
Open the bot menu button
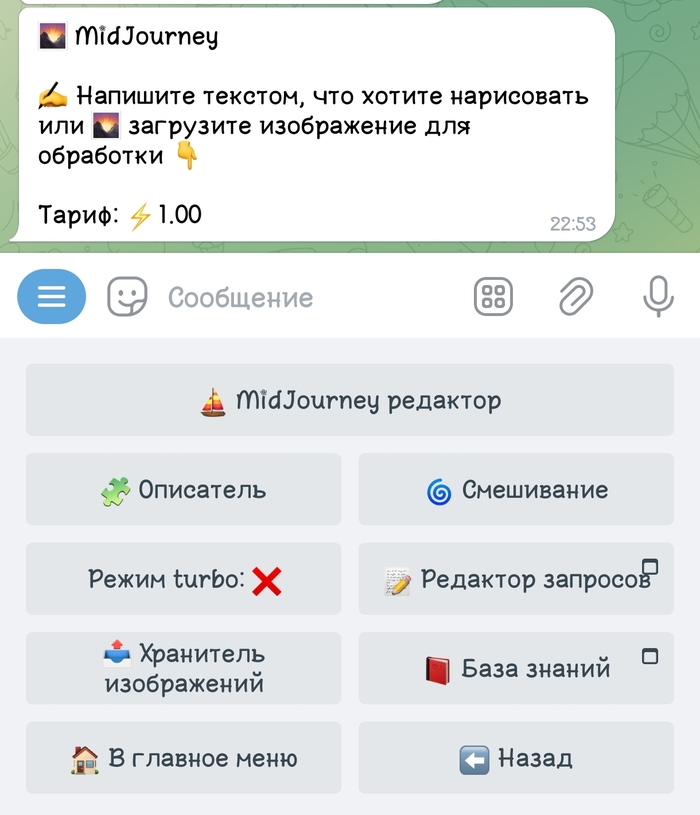(52, 297)
